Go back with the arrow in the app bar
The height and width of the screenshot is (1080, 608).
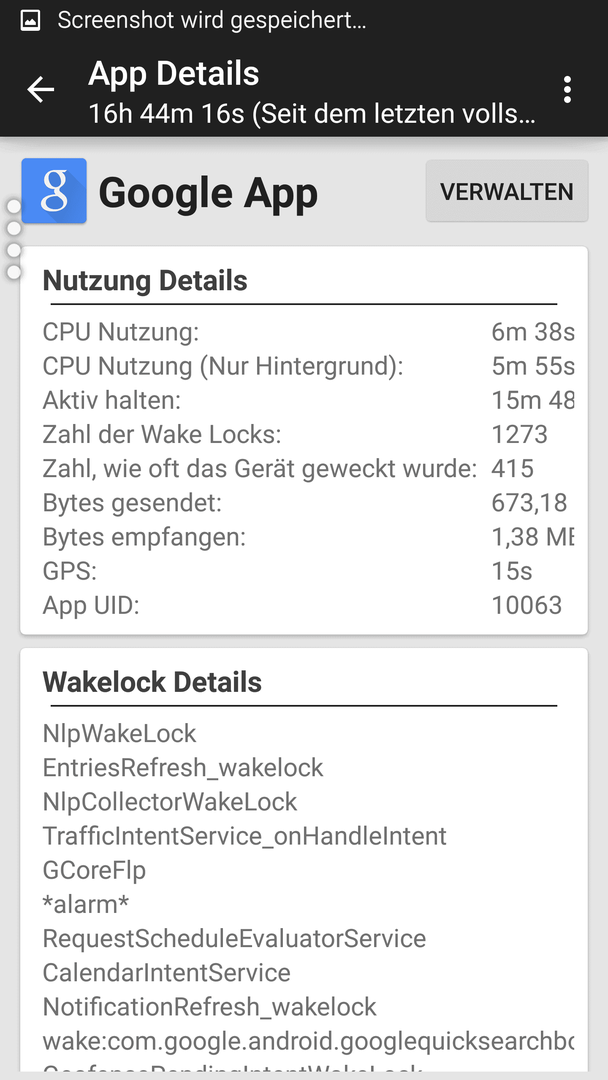point(41,90)
